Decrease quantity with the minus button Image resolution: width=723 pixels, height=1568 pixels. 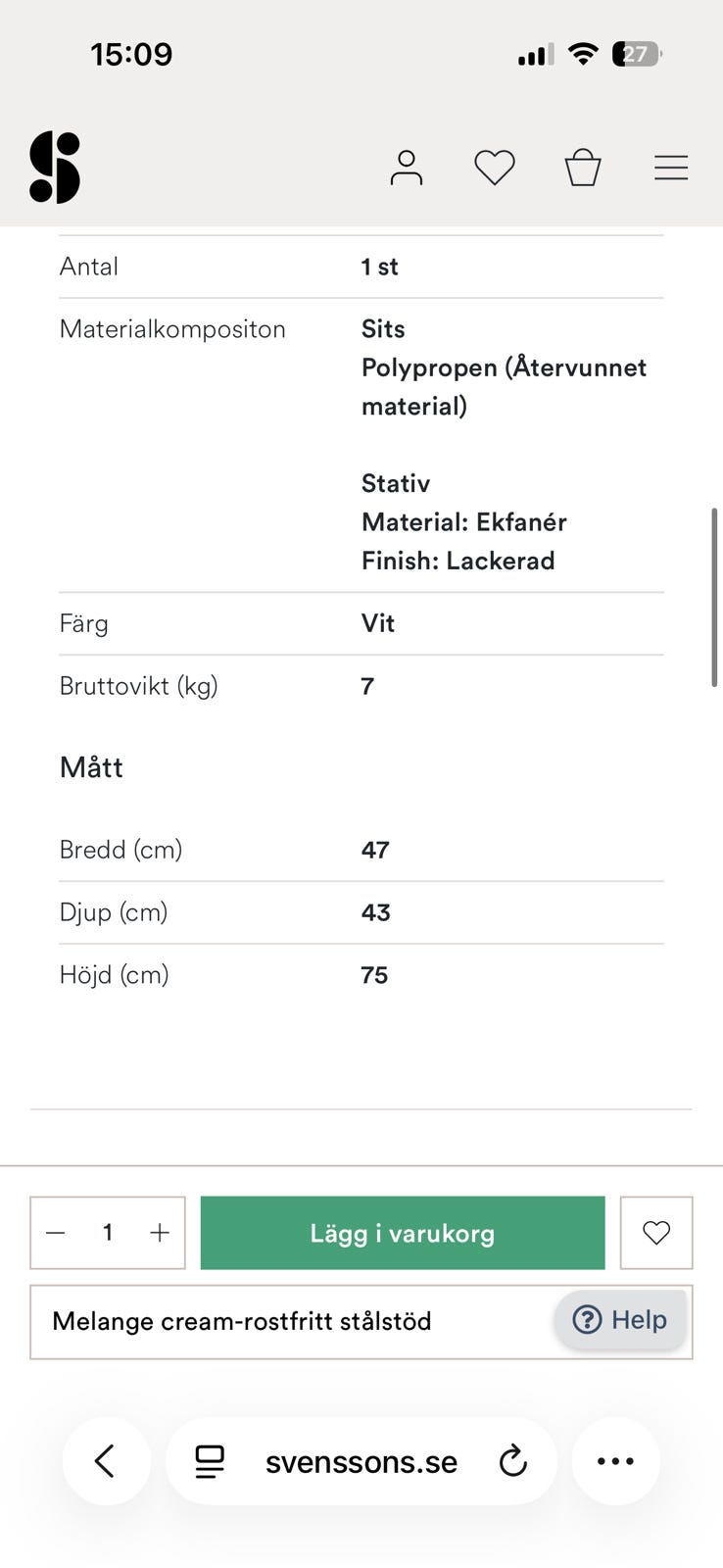point(56,1233)
